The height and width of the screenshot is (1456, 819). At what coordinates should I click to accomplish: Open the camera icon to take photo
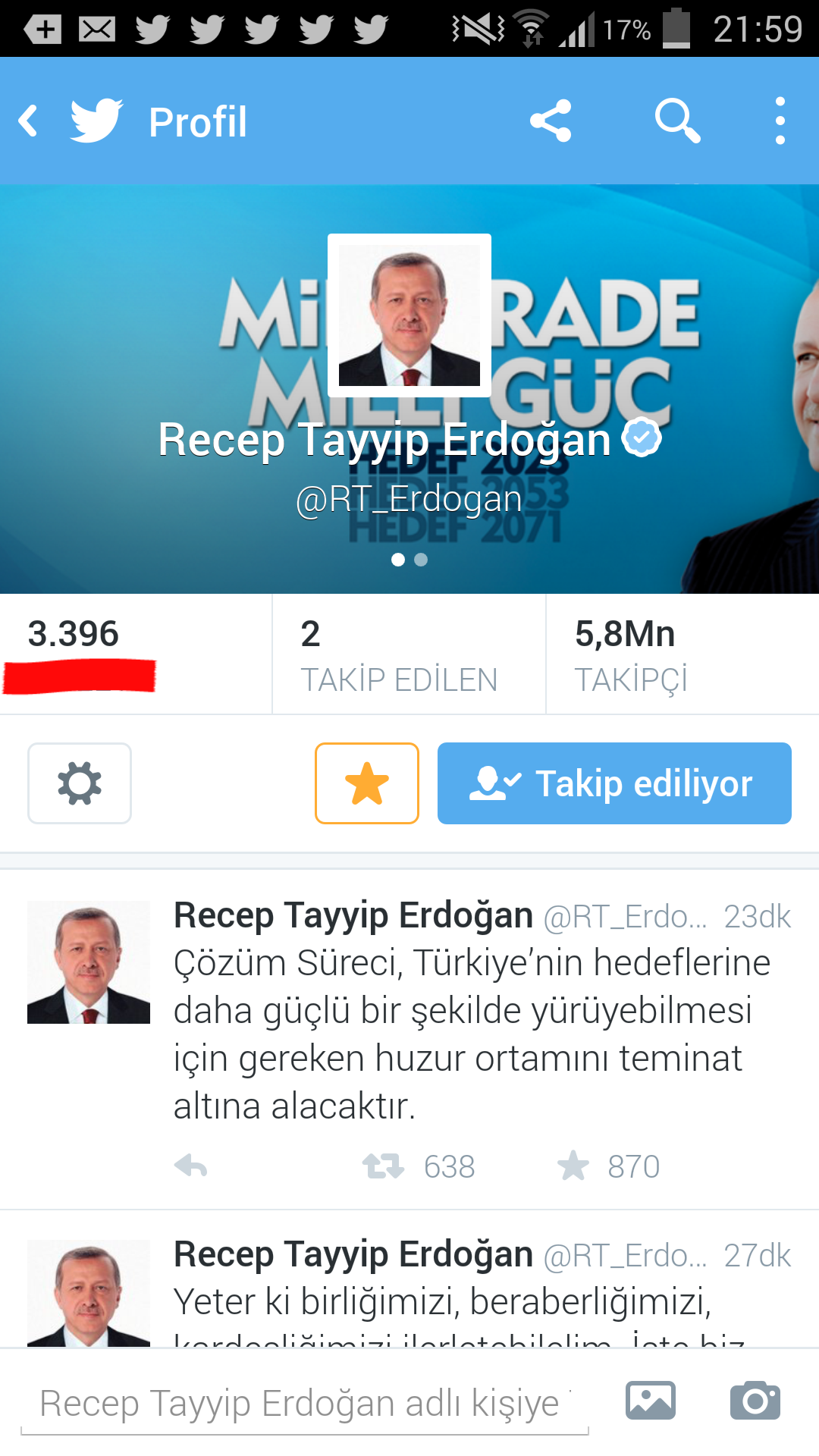click(755, 1401)
